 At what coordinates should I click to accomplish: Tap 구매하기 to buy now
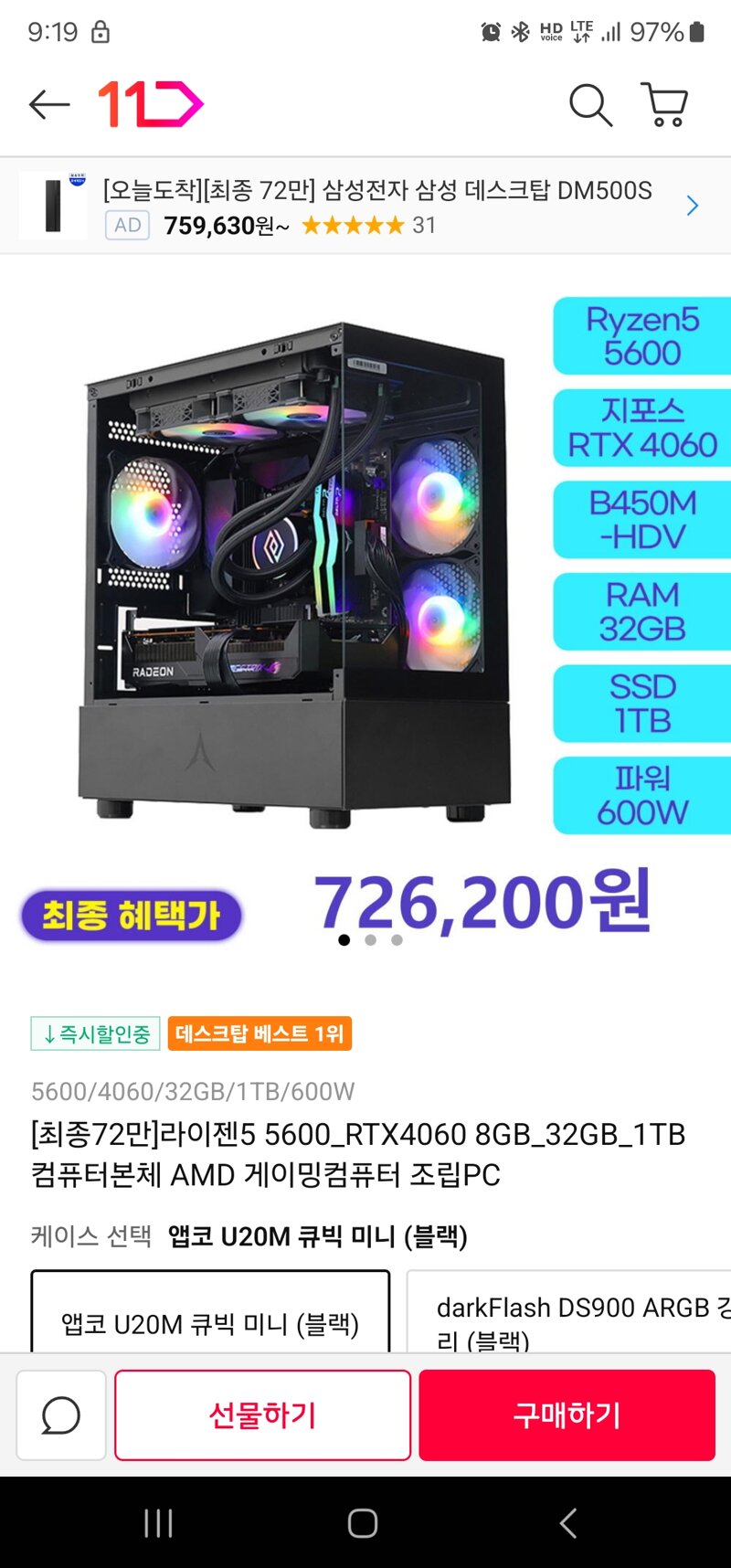pyautogui.click(x=567, y=1415)
